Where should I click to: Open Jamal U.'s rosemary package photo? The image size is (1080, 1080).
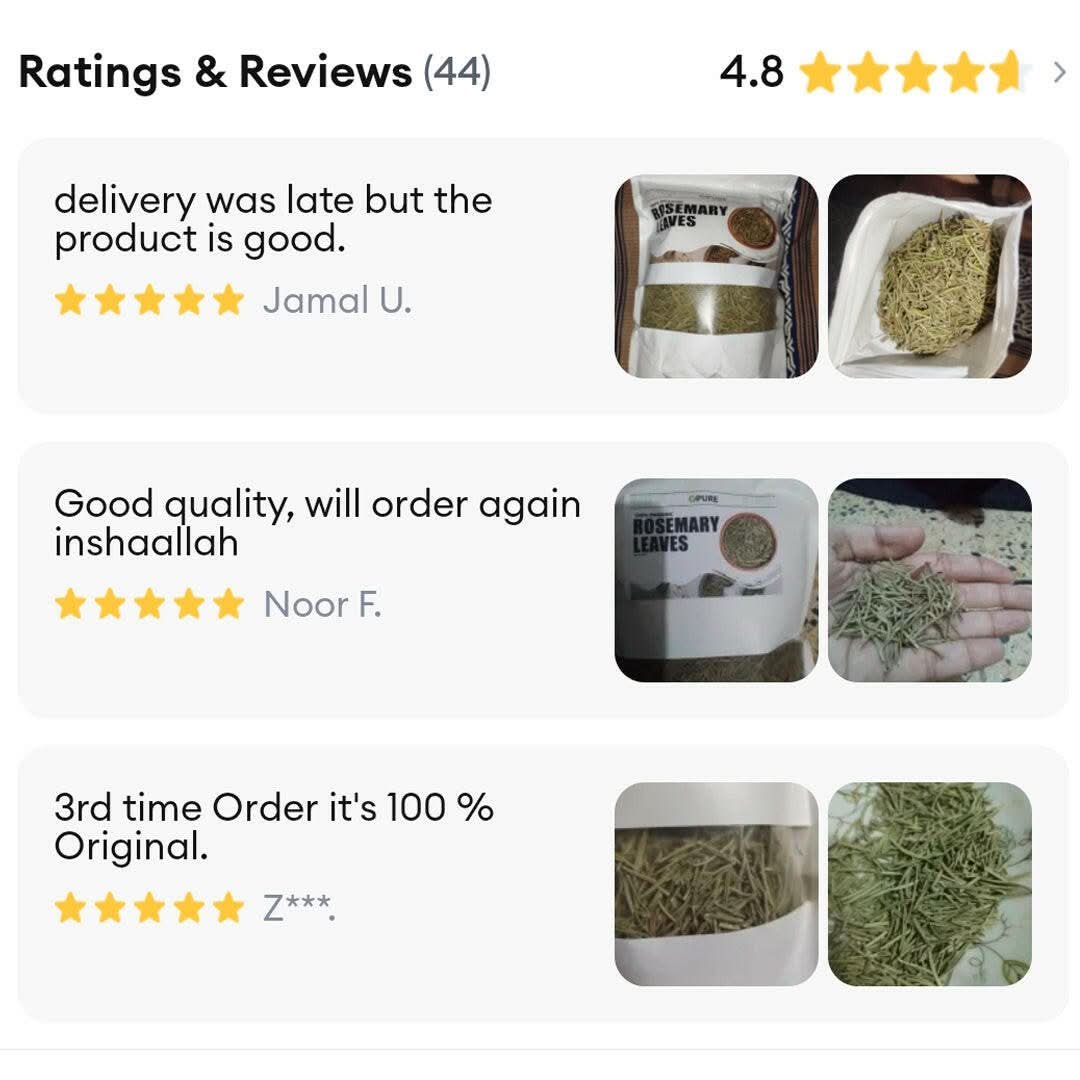pos(716,276)
